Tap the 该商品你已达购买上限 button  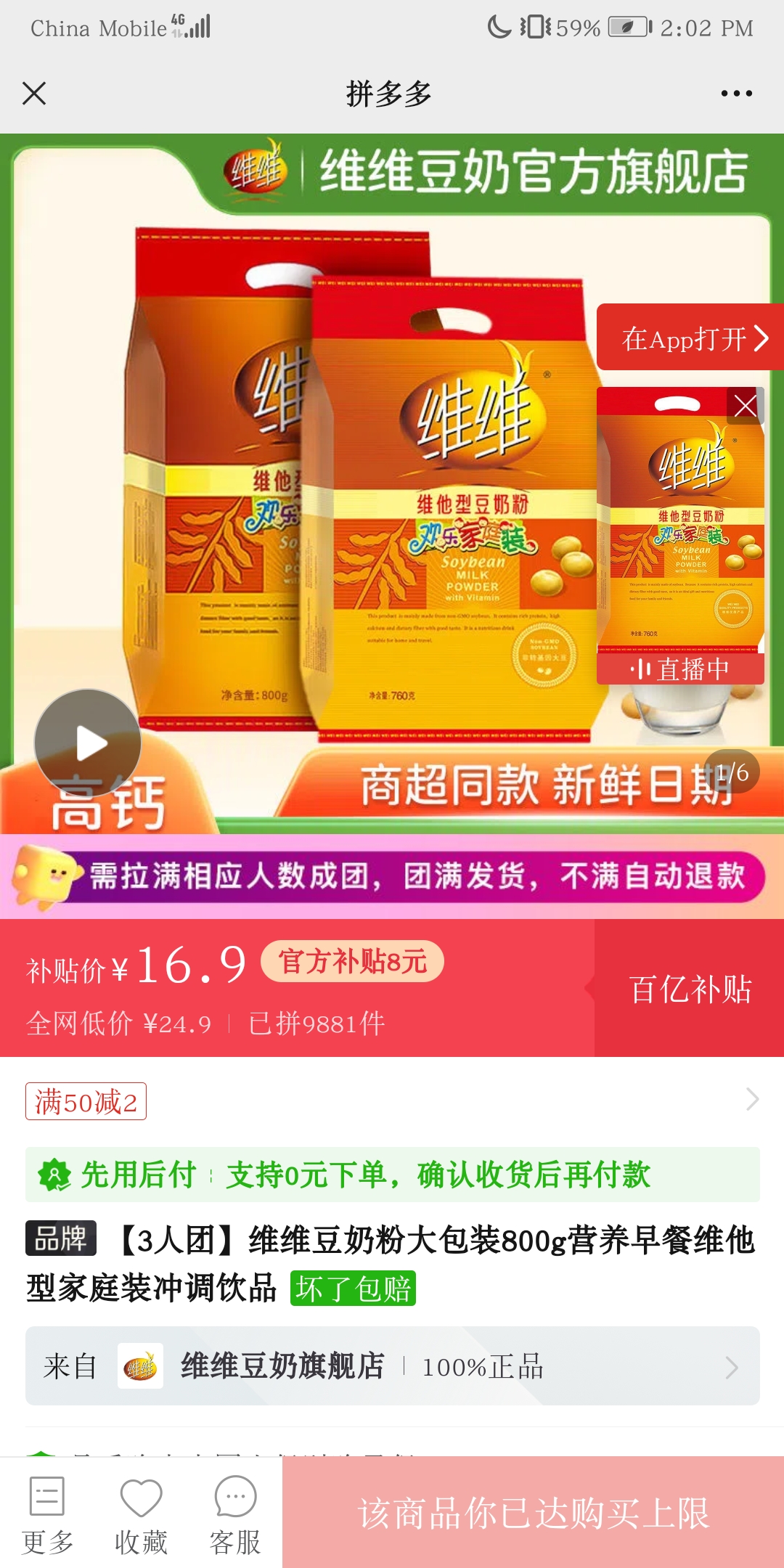pos(533,1513)
